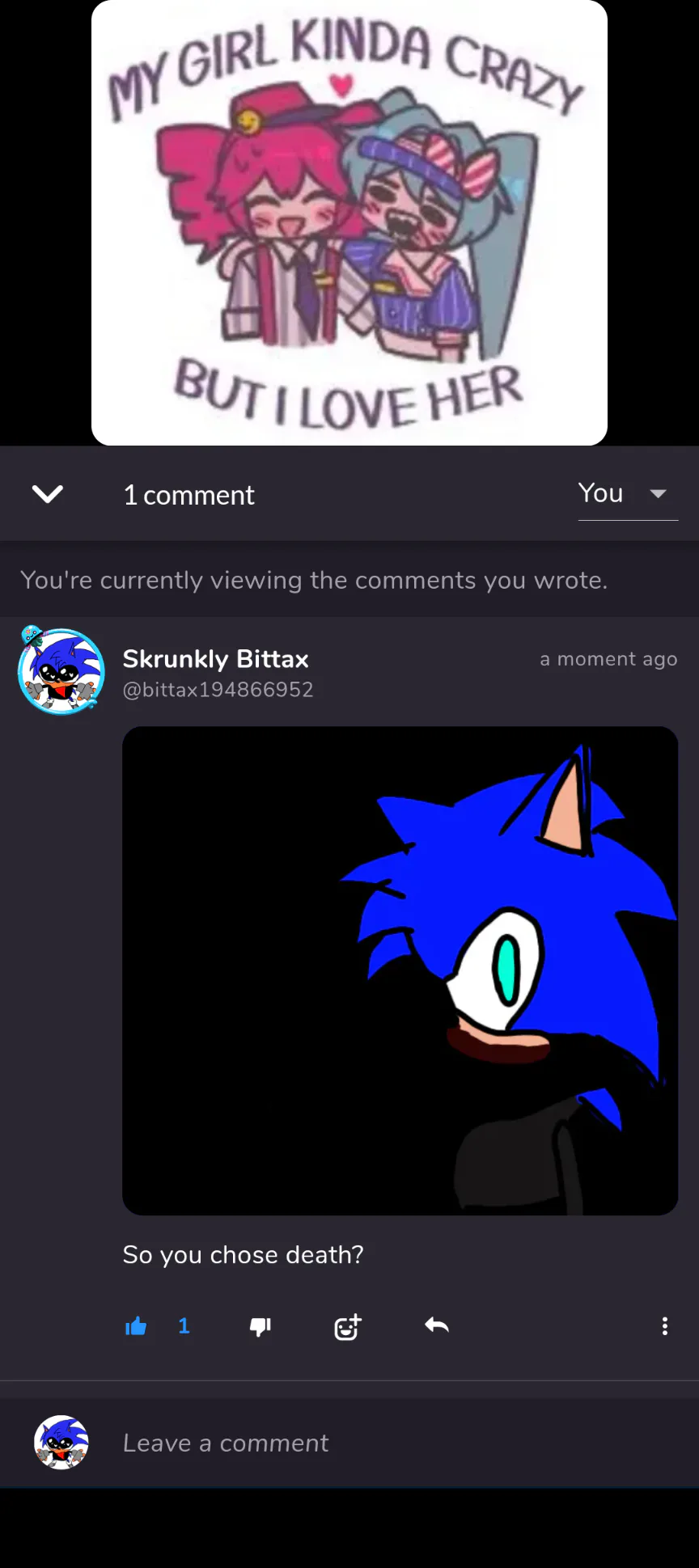Viewport: 699px width, 1568px height.
Task: Dislike the "So you chose death?" comment
Action: (261, 1326)
